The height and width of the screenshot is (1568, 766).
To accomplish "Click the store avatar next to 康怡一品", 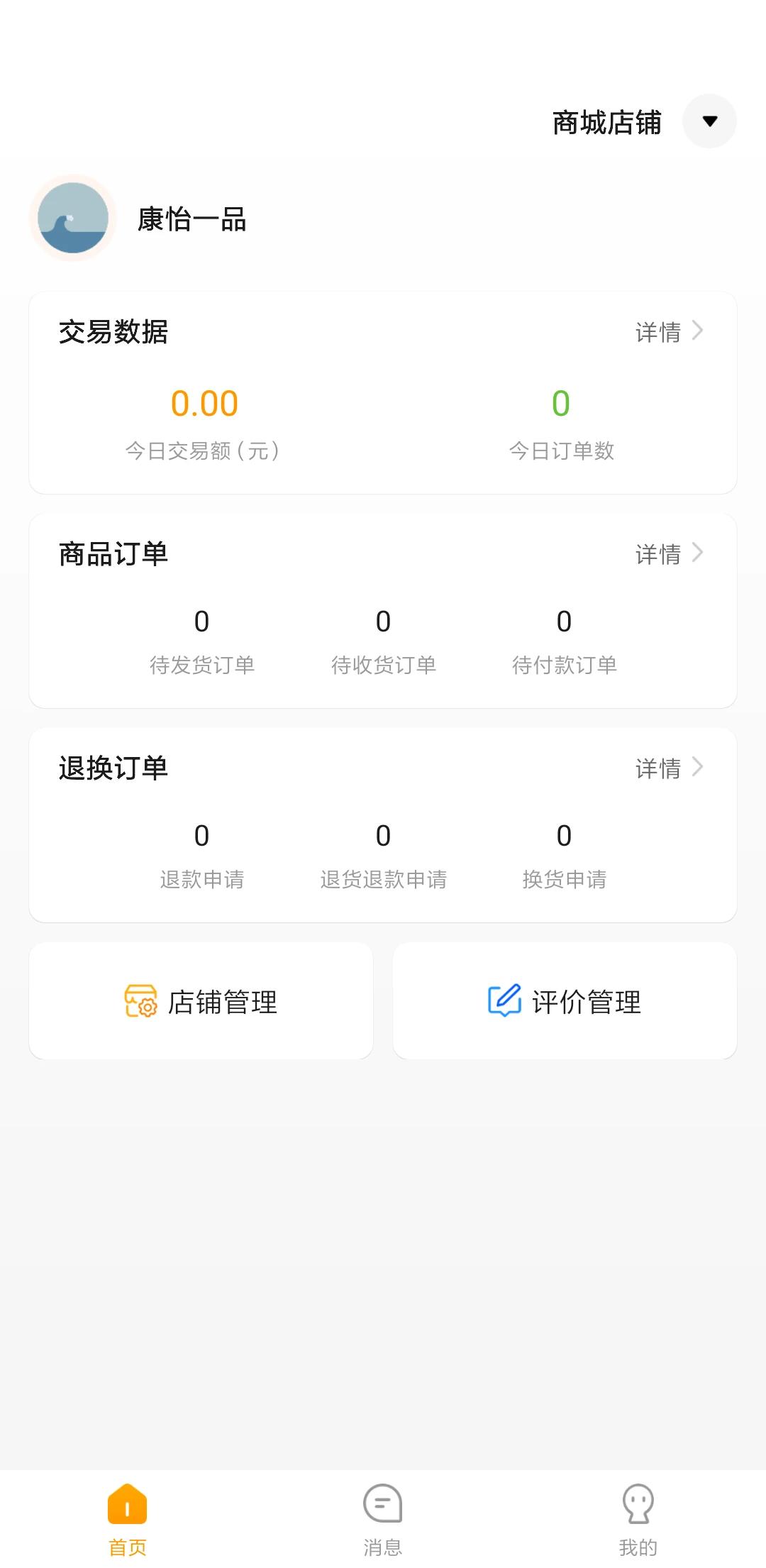I will click(x=72, y=218).
